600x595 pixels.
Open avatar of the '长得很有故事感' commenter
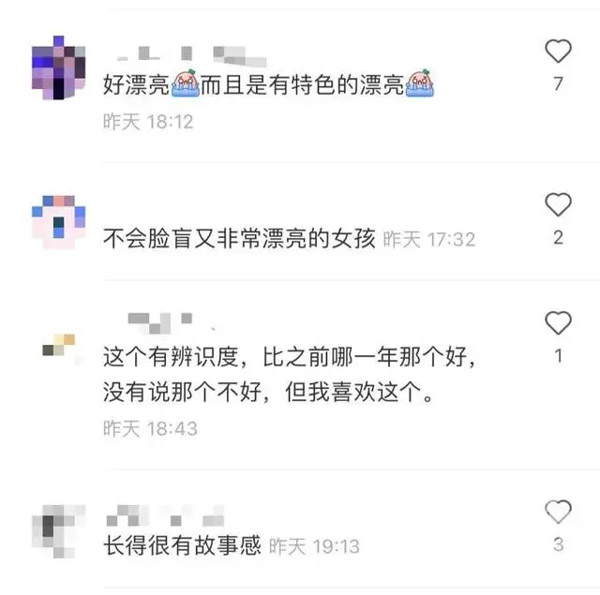point(55,530)
